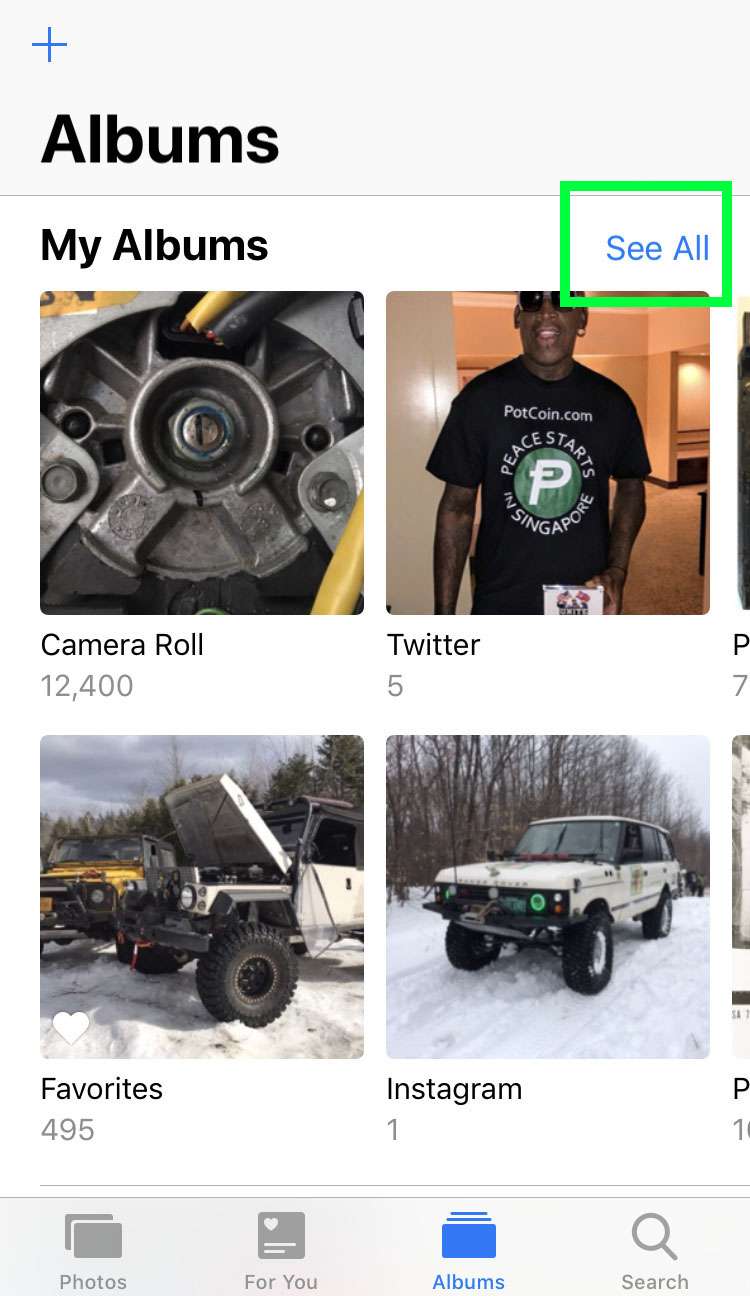
Task: Open the Camera Roll album
Action: (x=201, y=453)
